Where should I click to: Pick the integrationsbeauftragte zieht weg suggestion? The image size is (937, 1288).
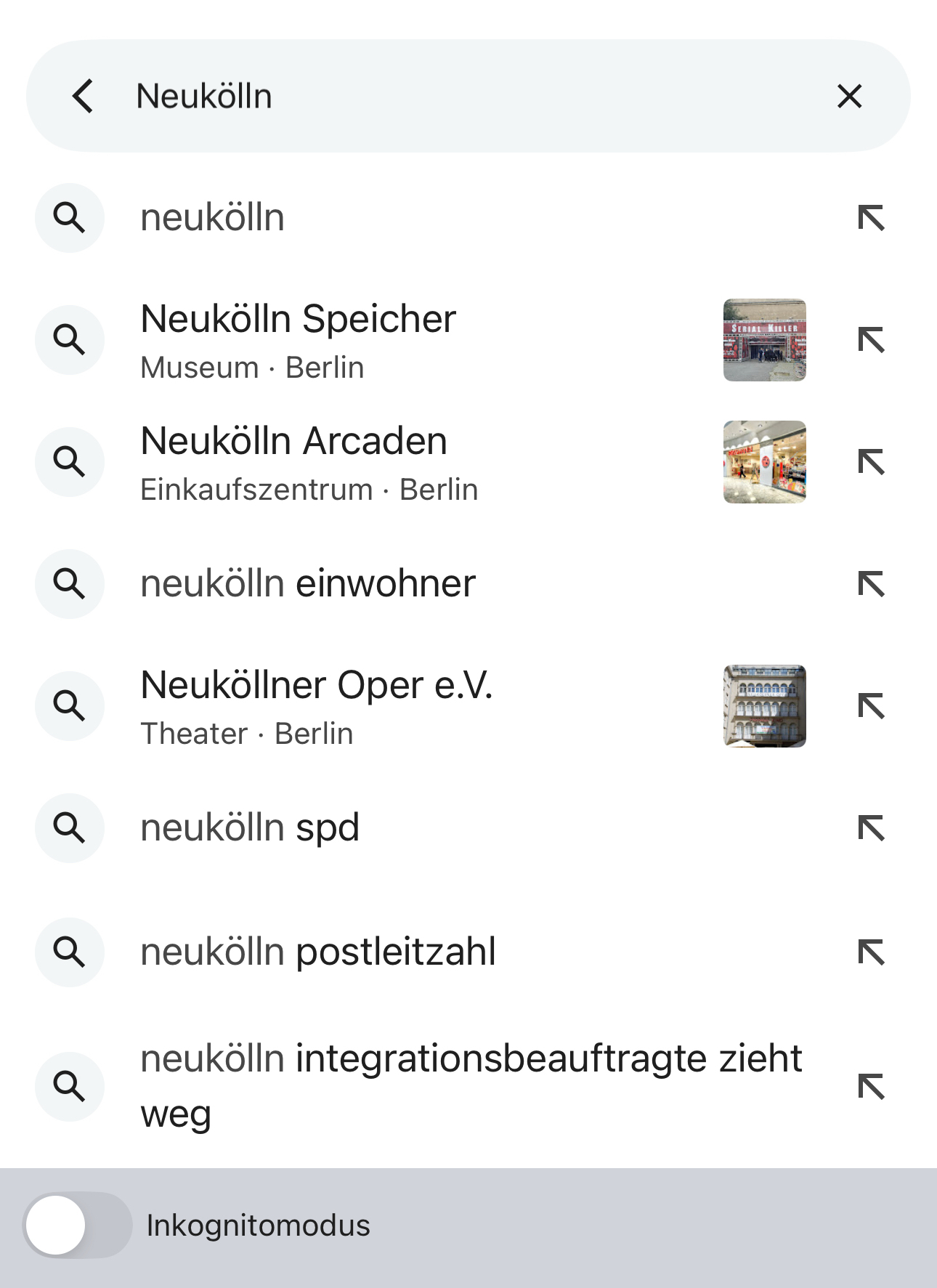tap(471, 1085)
